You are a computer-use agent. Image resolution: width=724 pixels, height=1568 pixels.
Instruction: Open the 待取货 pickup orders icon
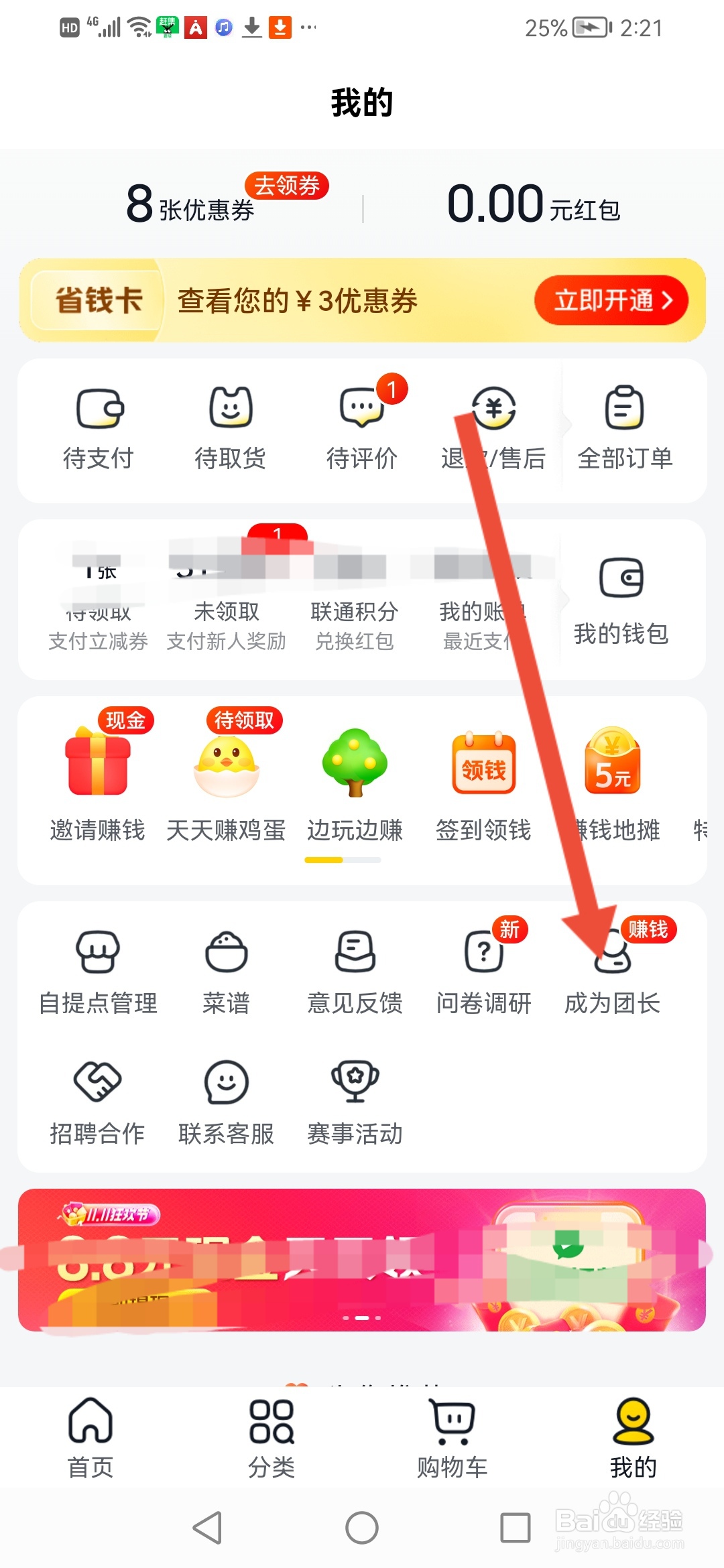228,426
